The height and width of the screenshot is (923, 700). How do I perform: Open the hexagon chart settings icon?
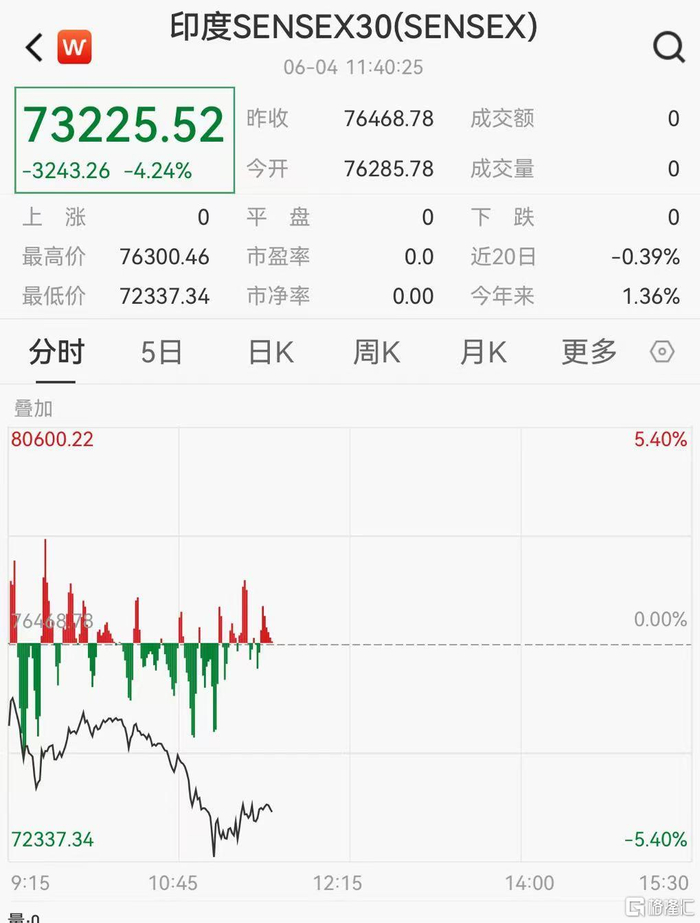pos(663,352)
